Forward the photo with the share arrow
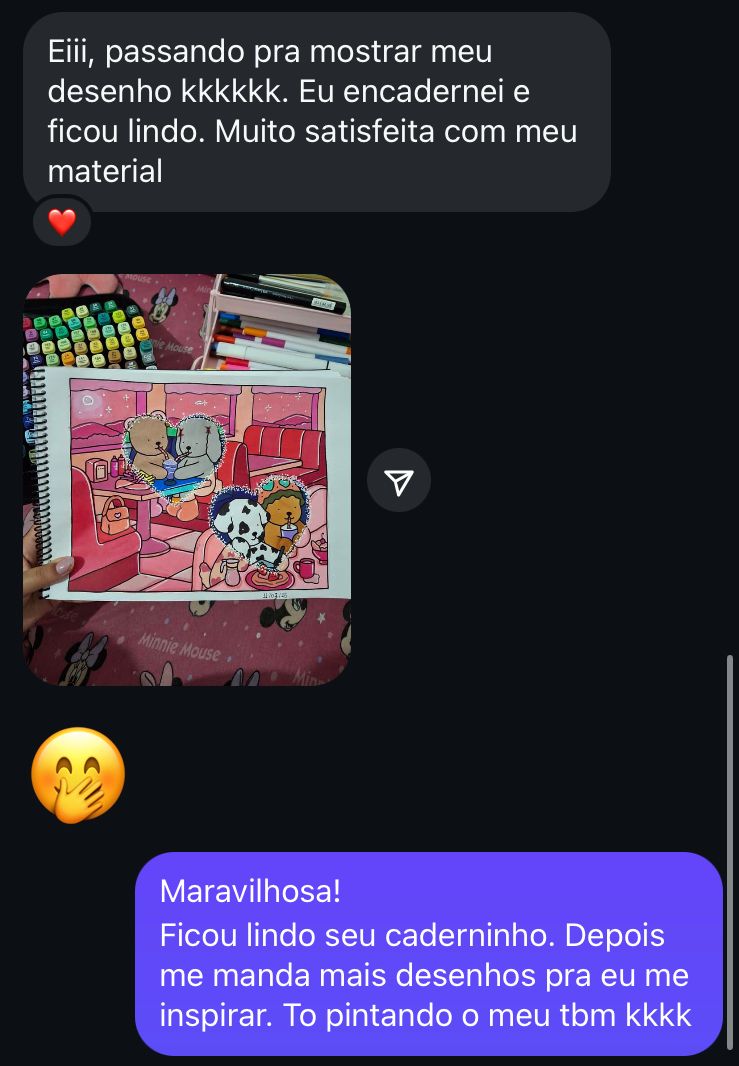Image resolution: width=739 pixels, height=1066 pixels. click(399, 481)
